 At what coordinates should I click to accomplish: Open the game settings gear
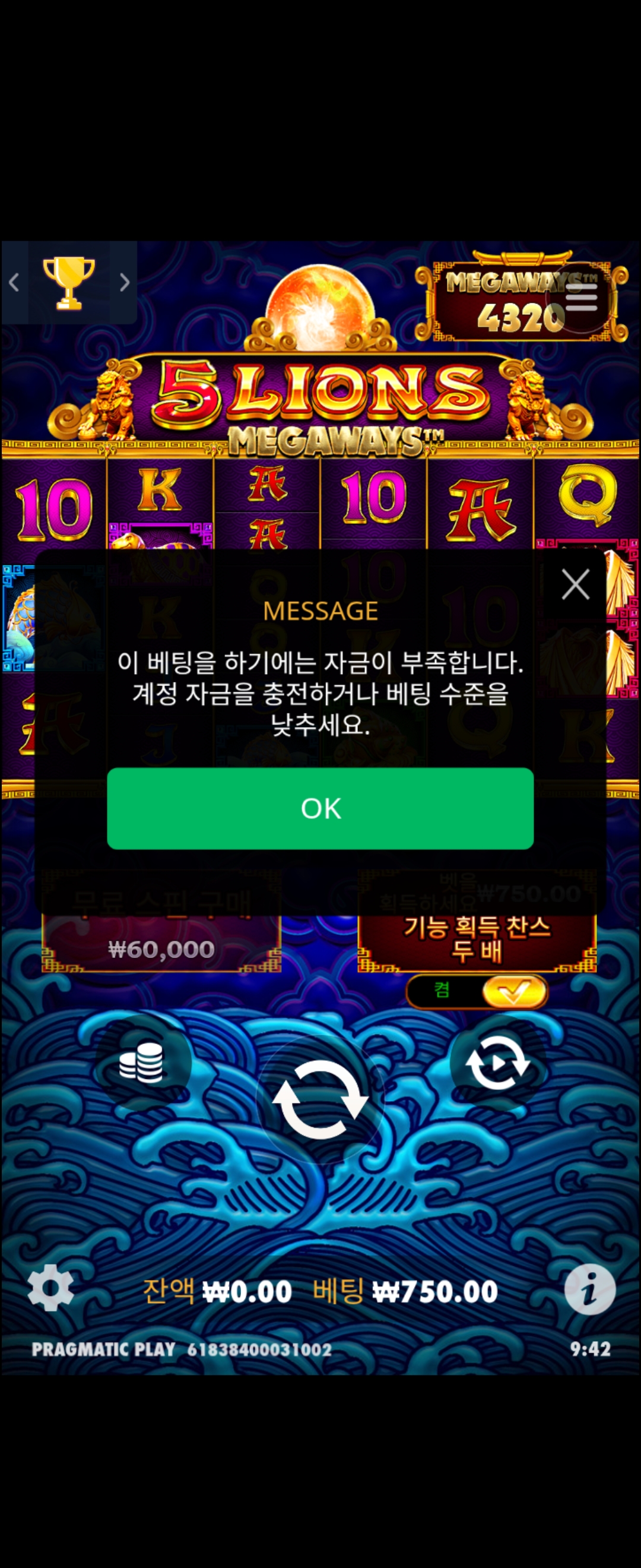click(x=50, y=1287)
